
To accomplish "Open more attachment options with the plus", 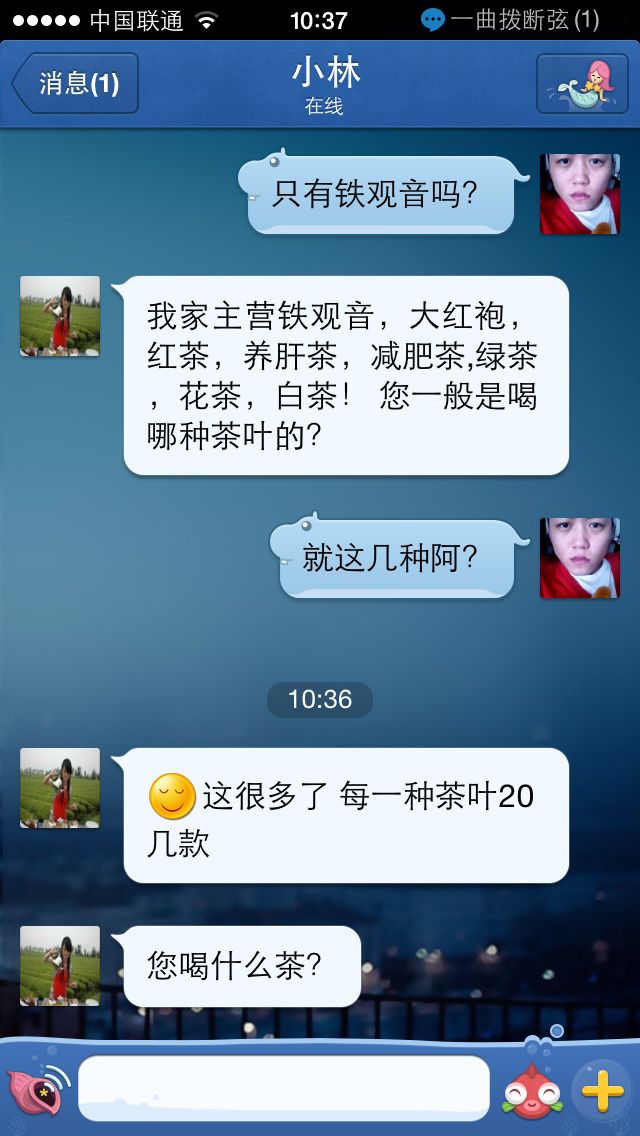I will click(602, 1089).
